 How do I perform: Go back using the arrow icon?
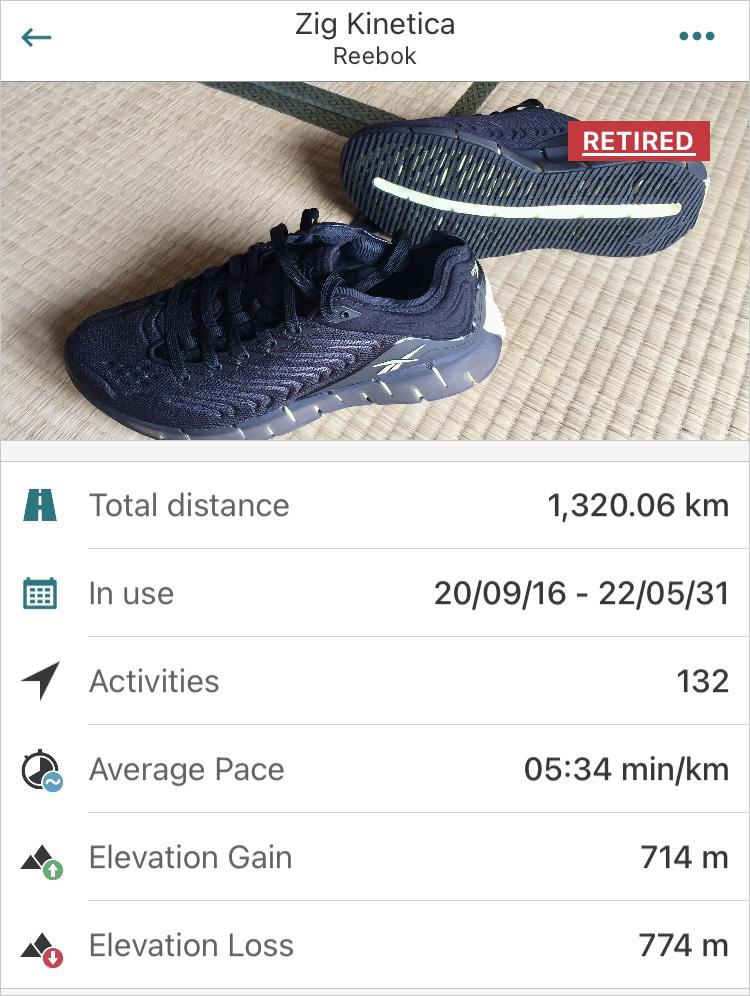(x=37, y=38)
